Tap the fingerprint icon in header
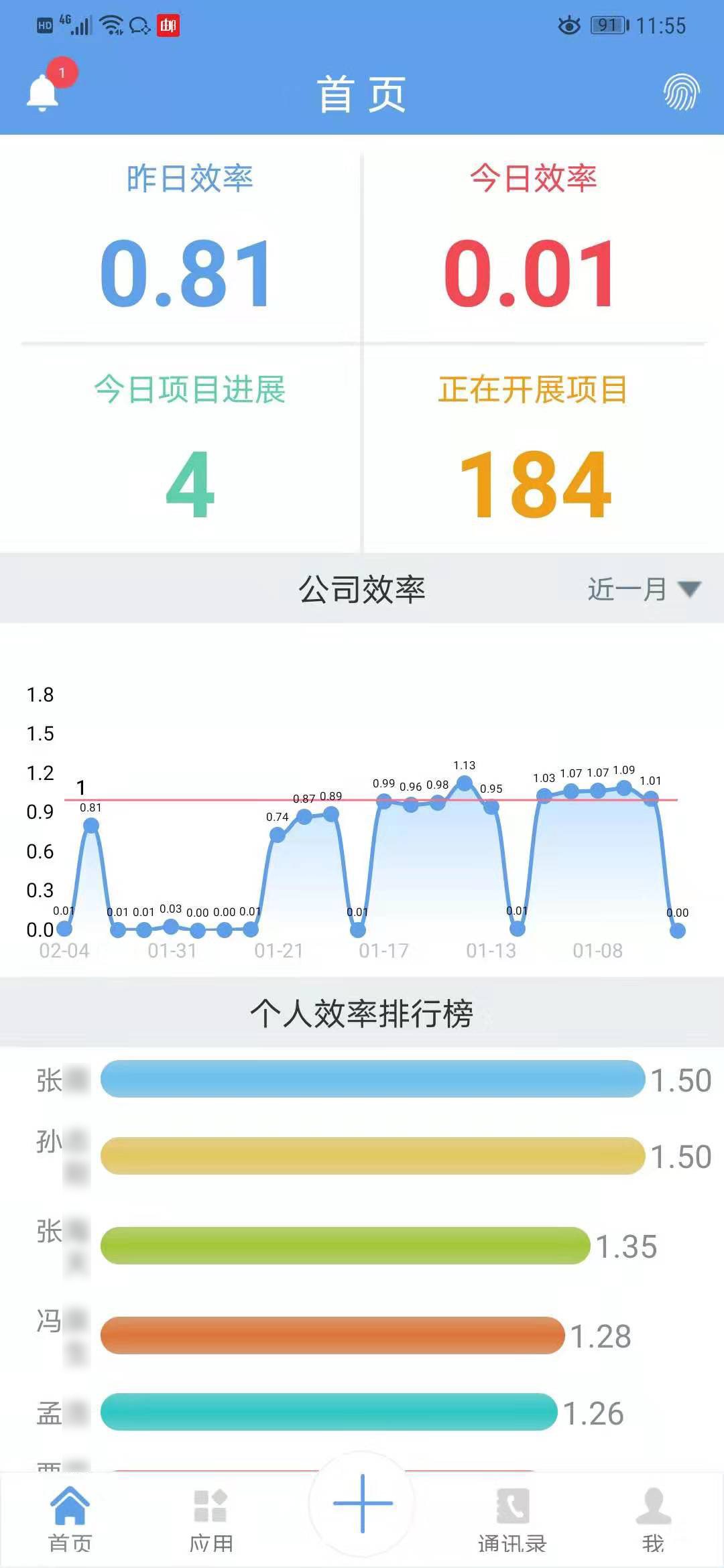Screen dimensions: 724x1568 [x=681, y=92]
